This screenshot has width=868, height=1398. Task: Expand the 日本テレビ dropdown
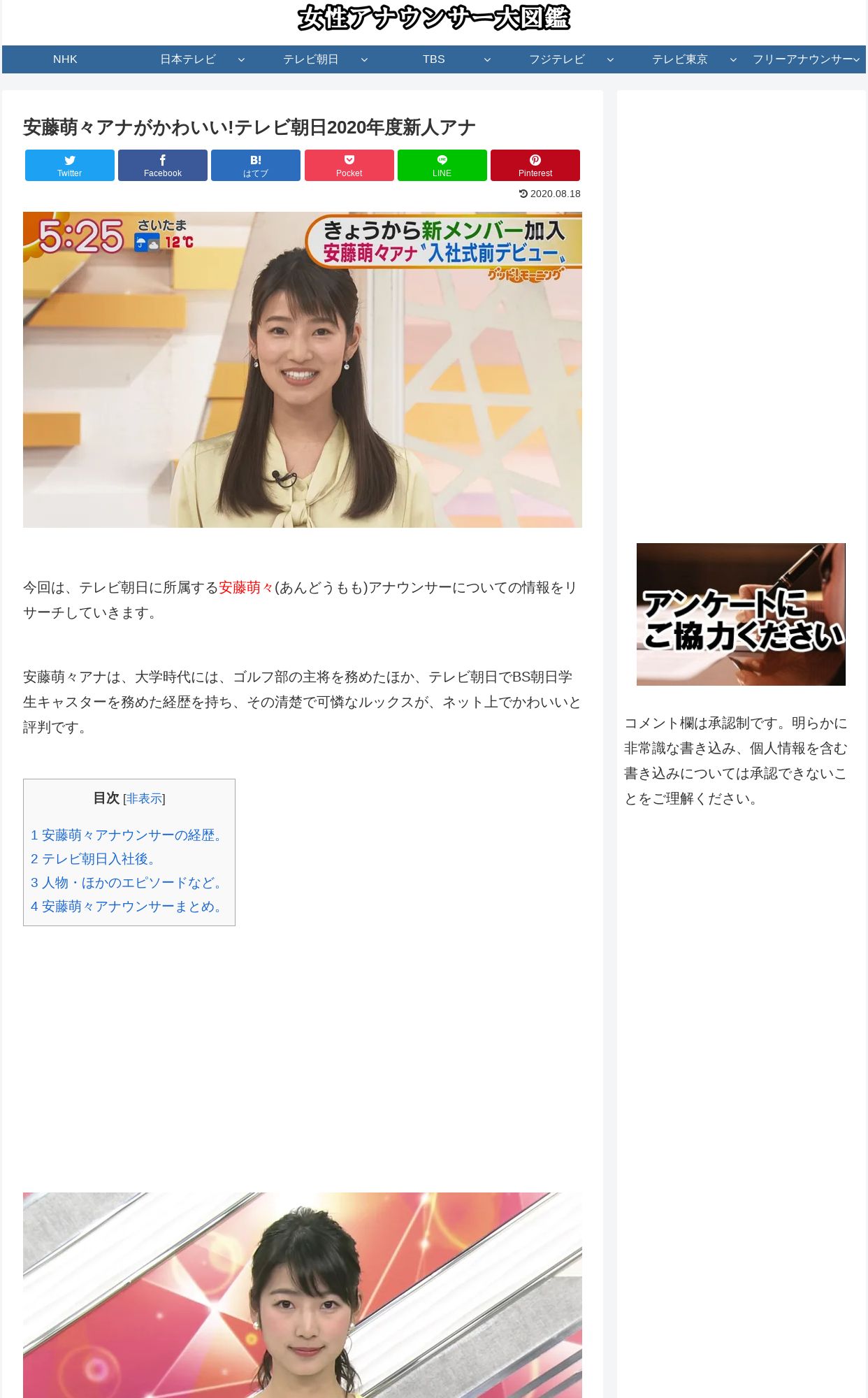click(188, 59)
